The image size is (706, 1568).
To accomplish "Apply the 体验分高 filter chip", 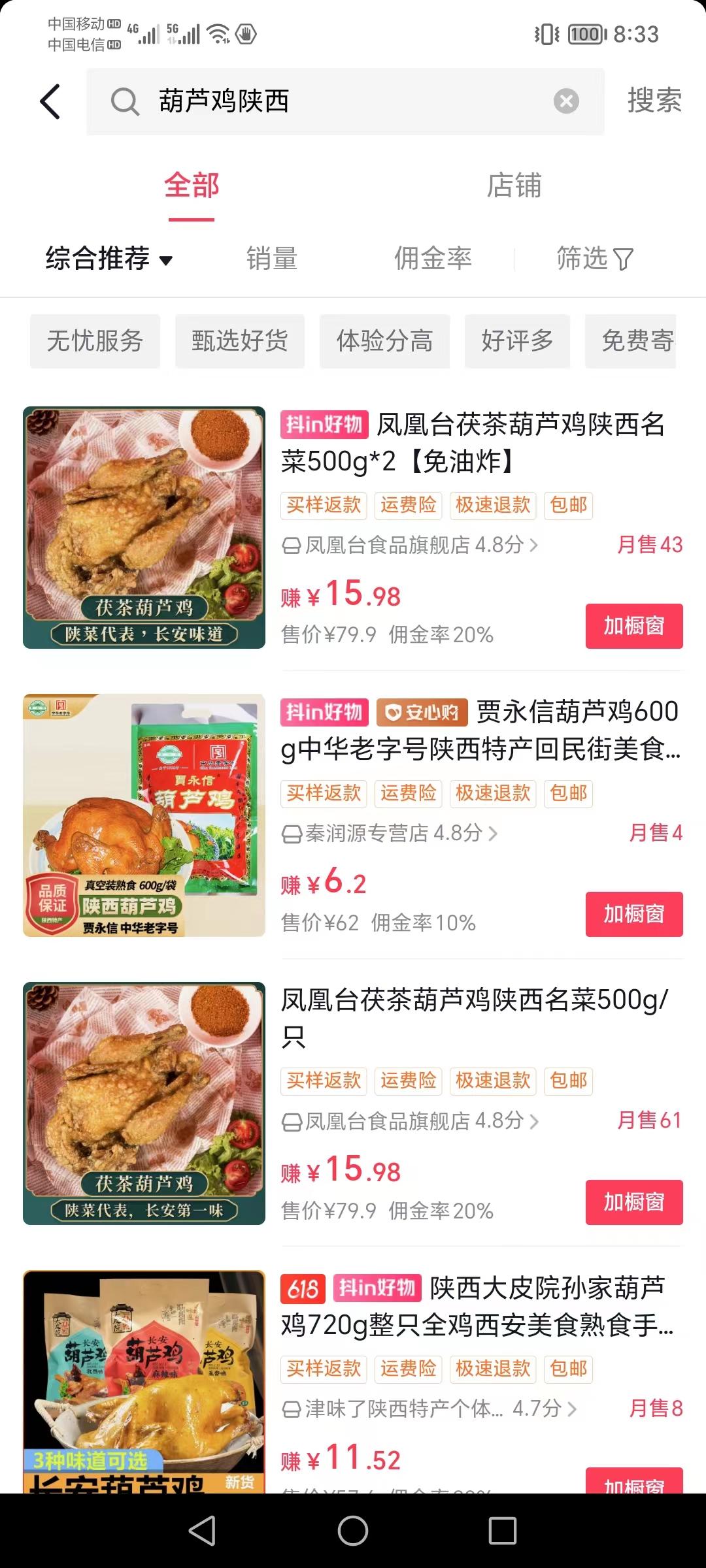I will pyautogui.click(x=384, y=341).
